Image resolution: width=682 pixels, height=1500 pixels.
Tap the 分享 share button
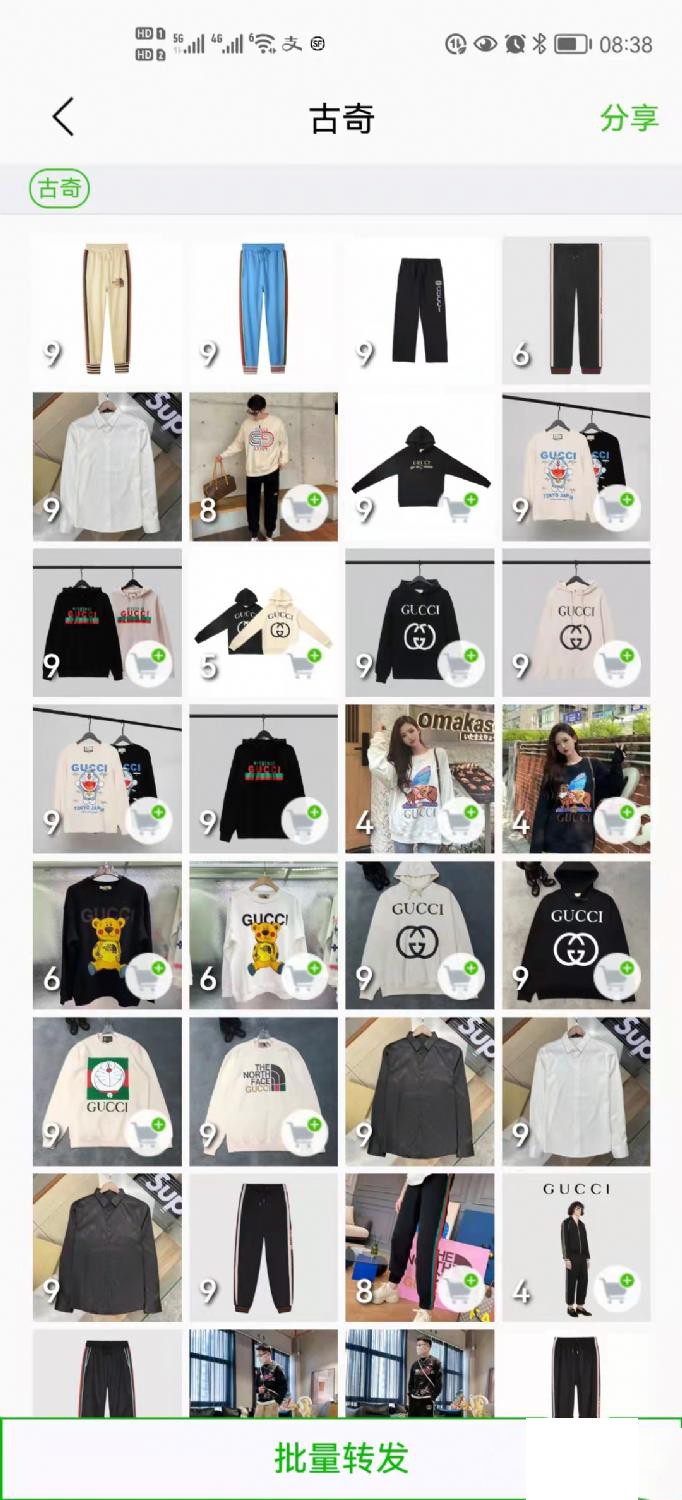629,118
